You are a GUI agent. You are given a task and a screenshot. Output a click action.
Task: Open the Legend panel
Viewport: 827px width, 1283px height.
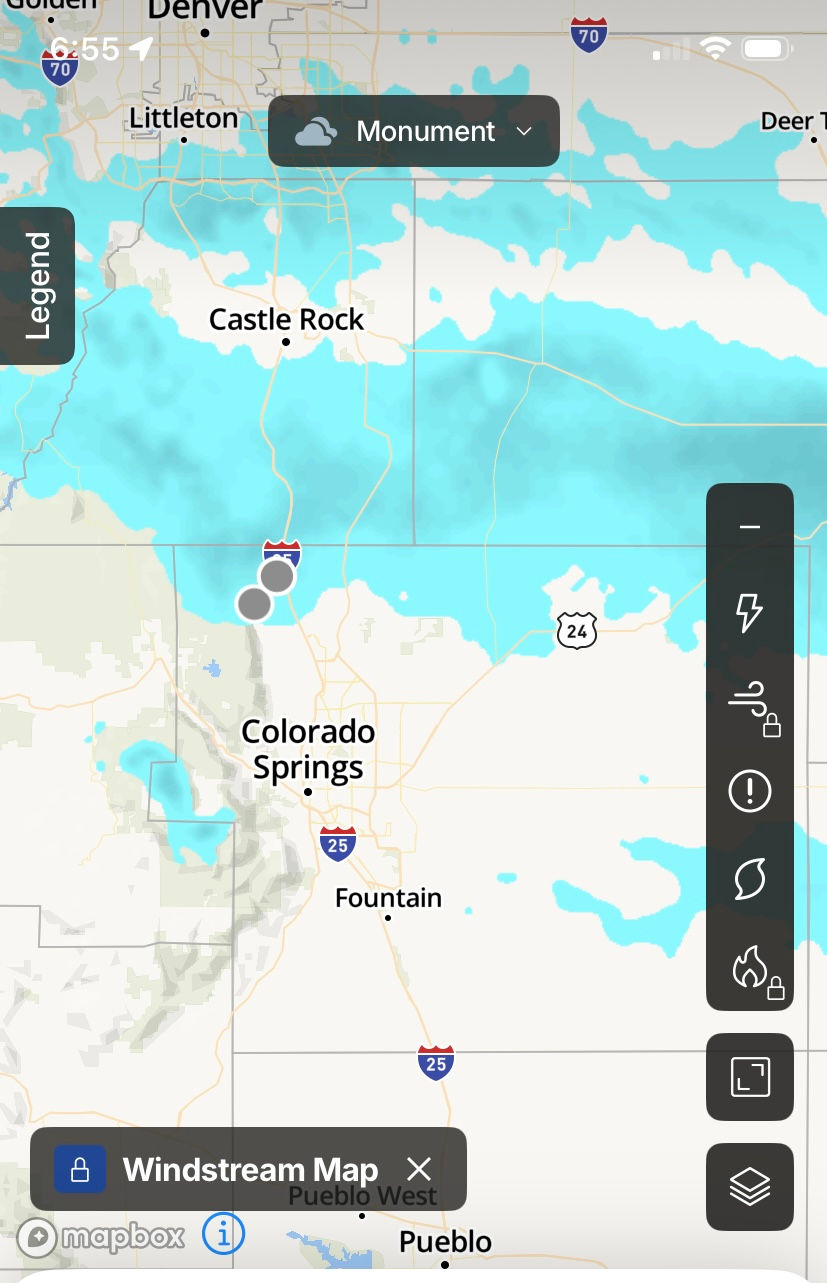[x=37, y=285]
